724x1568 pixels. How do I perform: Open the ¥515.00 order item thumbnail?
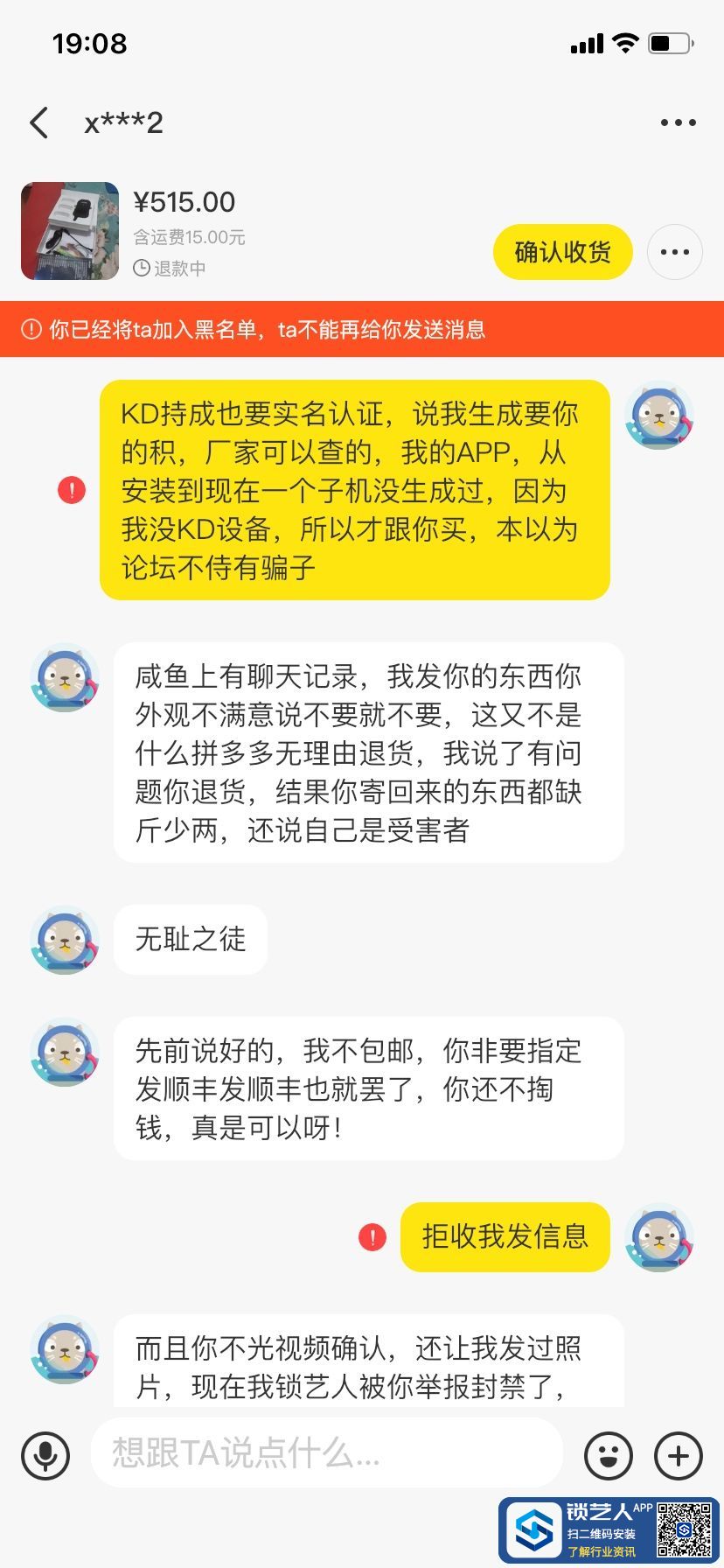tap(70, 231)
